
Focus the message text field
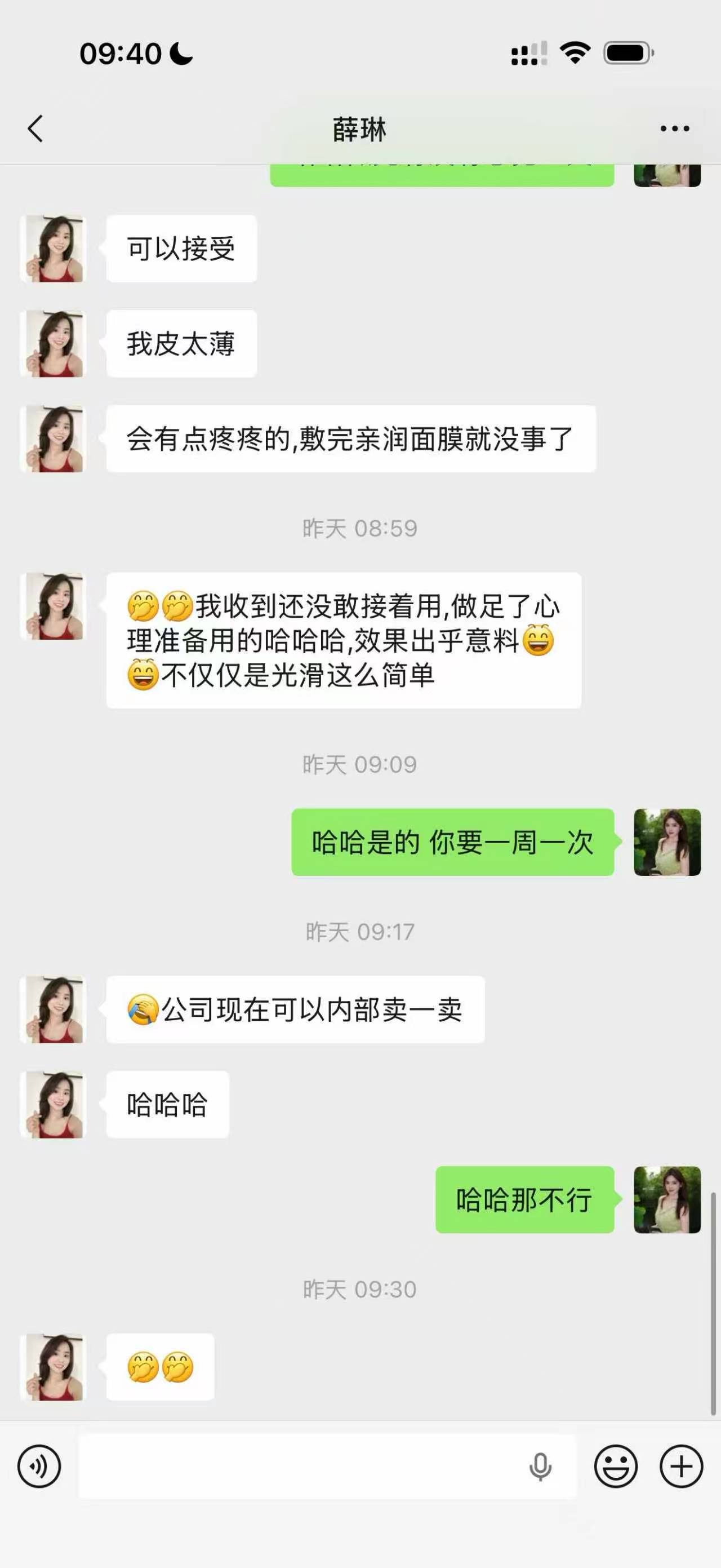click(298, 1467)
